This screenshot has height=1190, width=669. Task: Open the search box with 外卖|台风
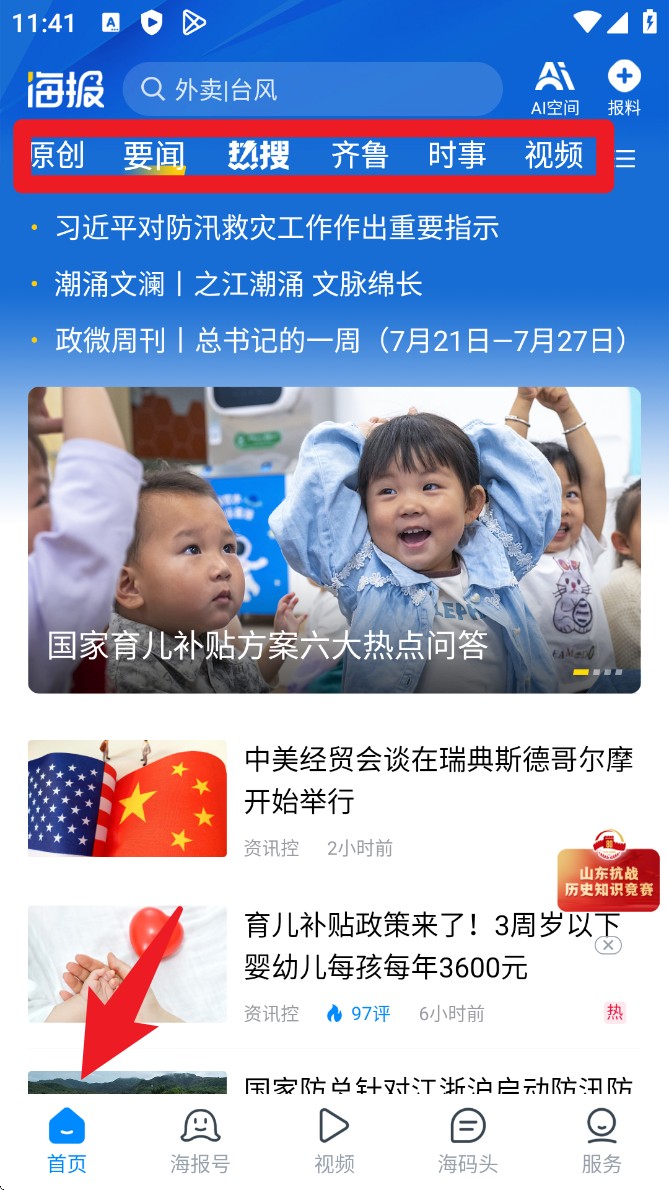pyautogui.click(x=312, y=90)
